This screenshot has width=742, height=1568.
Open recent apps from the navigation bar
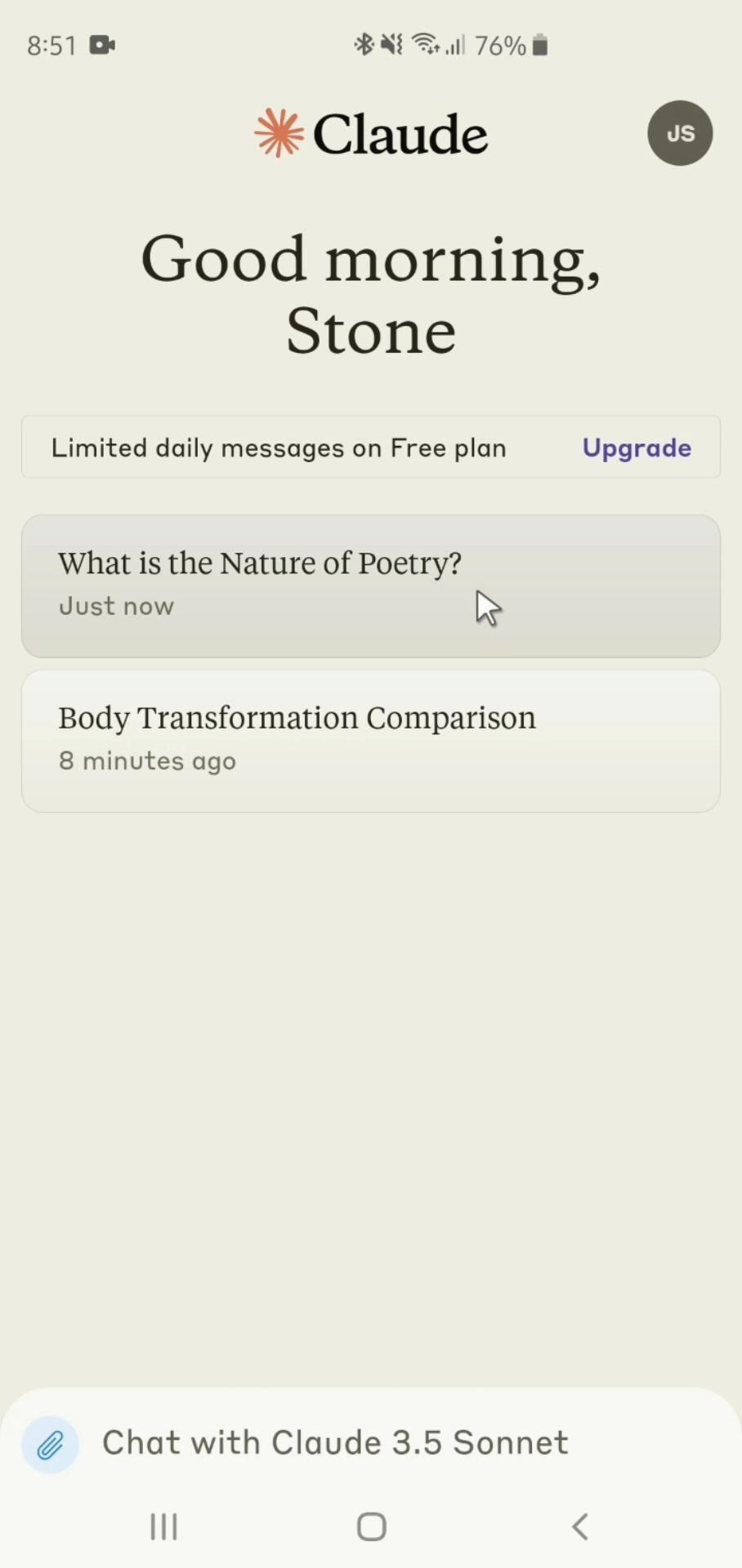(x=163, y=1526)
